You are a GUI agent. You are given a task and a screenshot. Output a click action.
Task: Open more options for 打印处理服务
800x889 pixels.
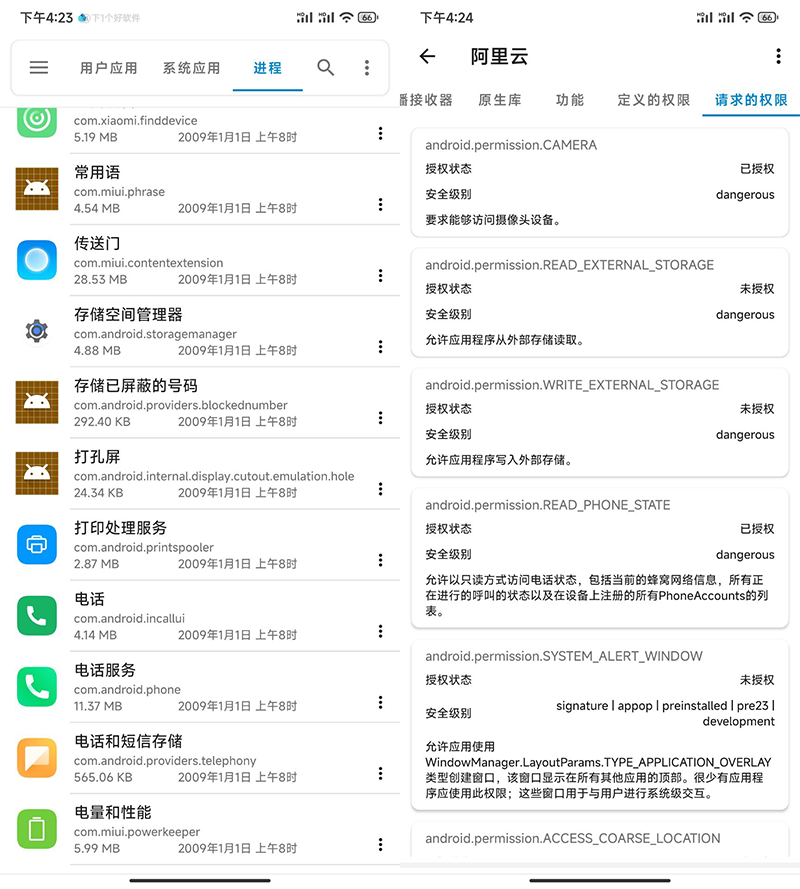[380, 560]
